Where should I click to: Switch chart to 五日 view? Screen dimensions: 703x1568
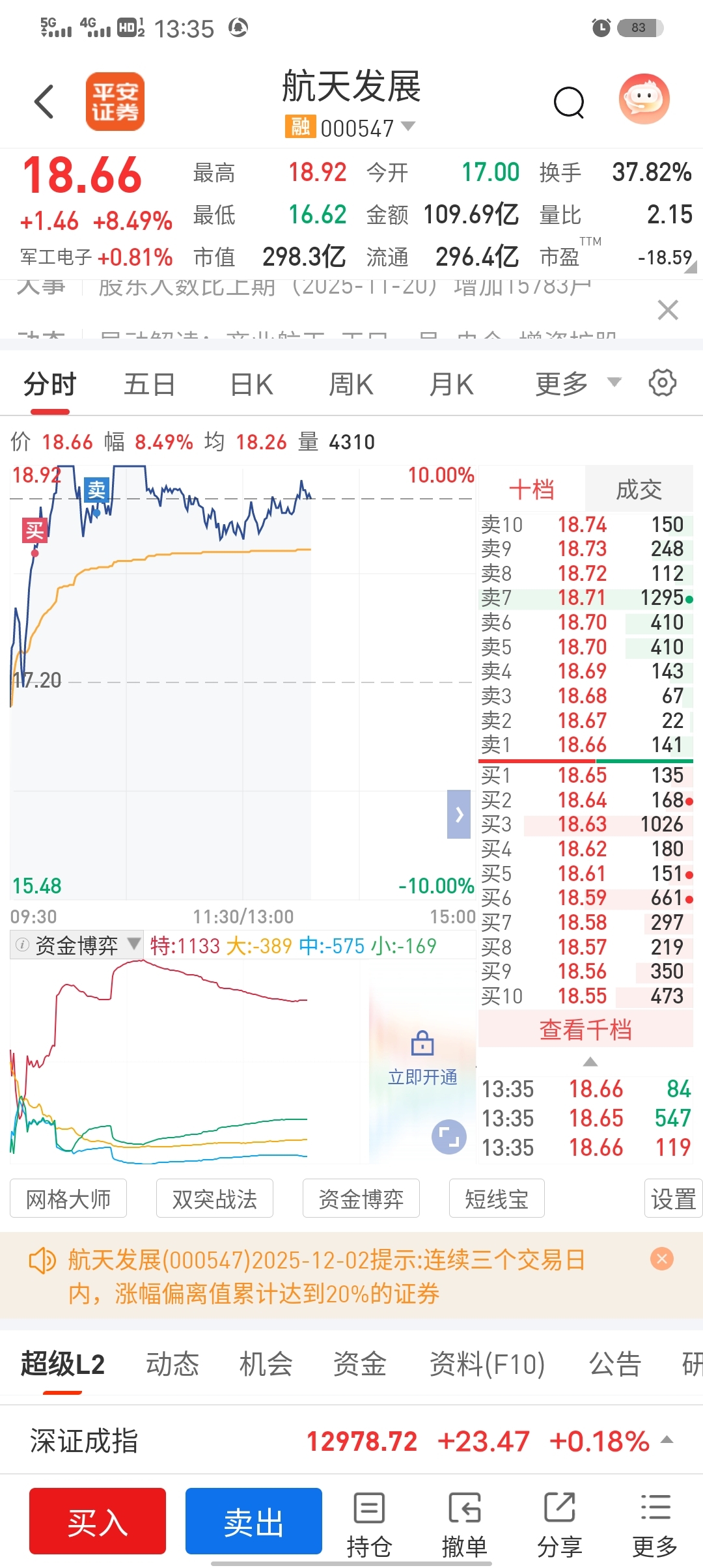tap(150, 384)
